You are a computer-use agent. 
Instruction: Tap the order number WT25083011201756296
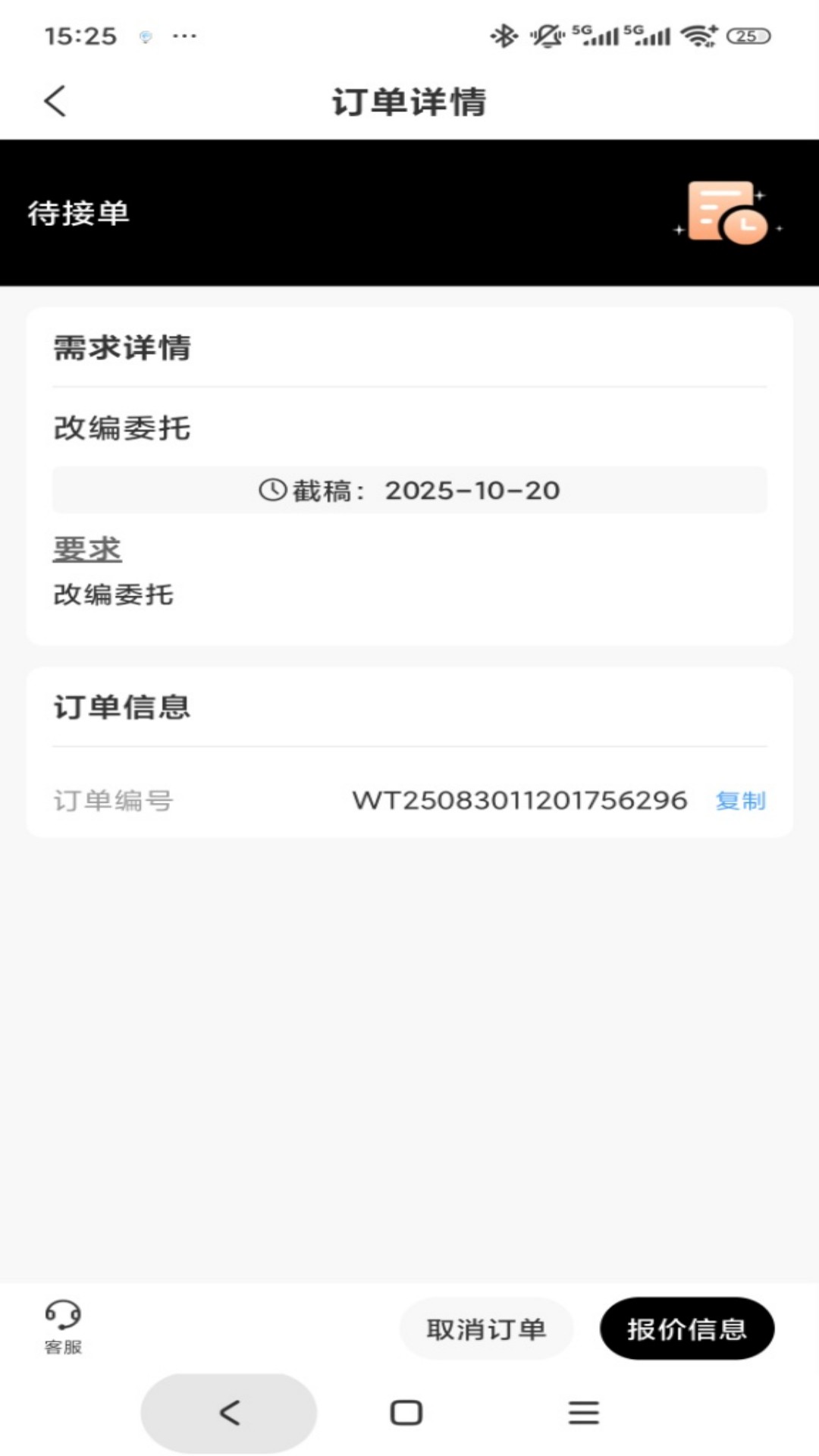coord(519,799)
